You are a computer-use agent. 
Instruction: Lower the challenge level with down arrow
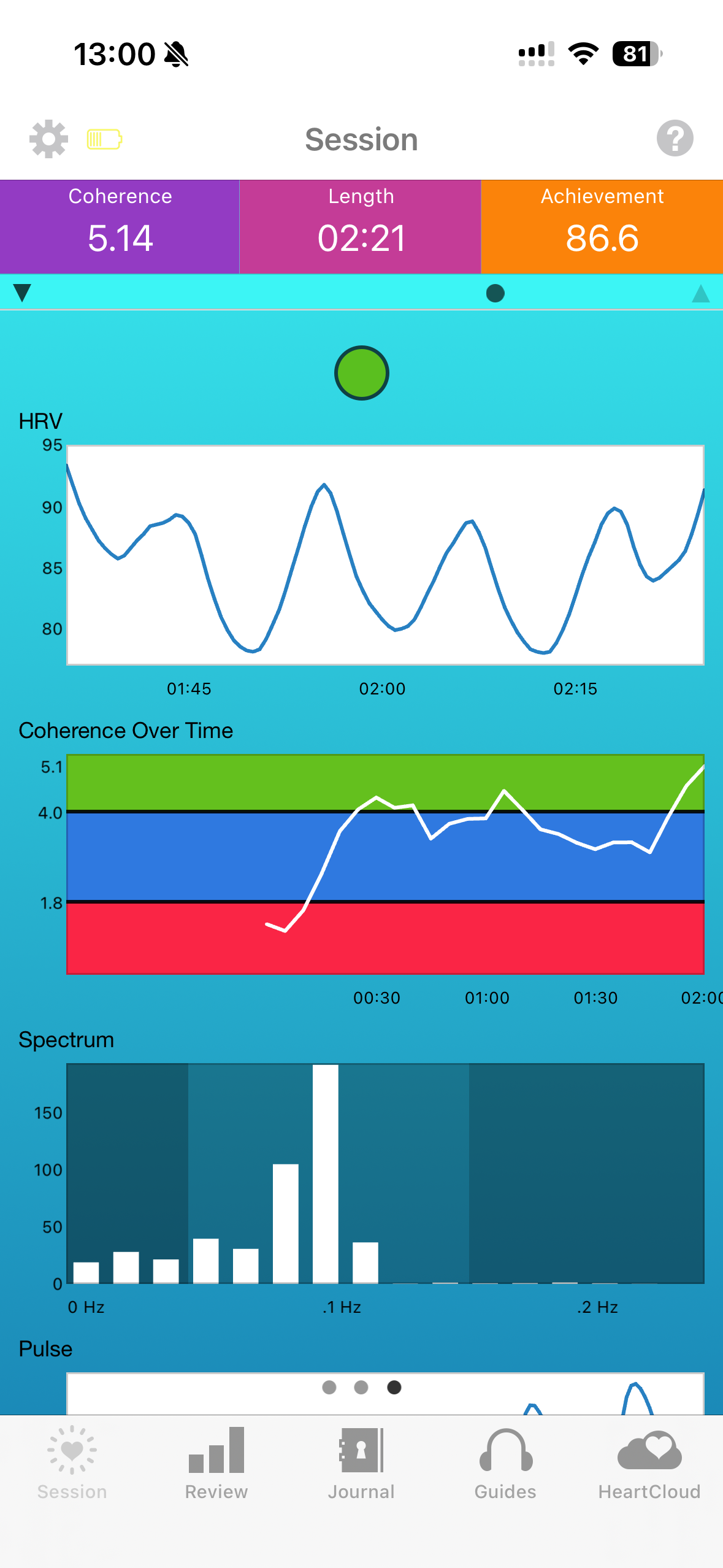(x=22, y=293)
